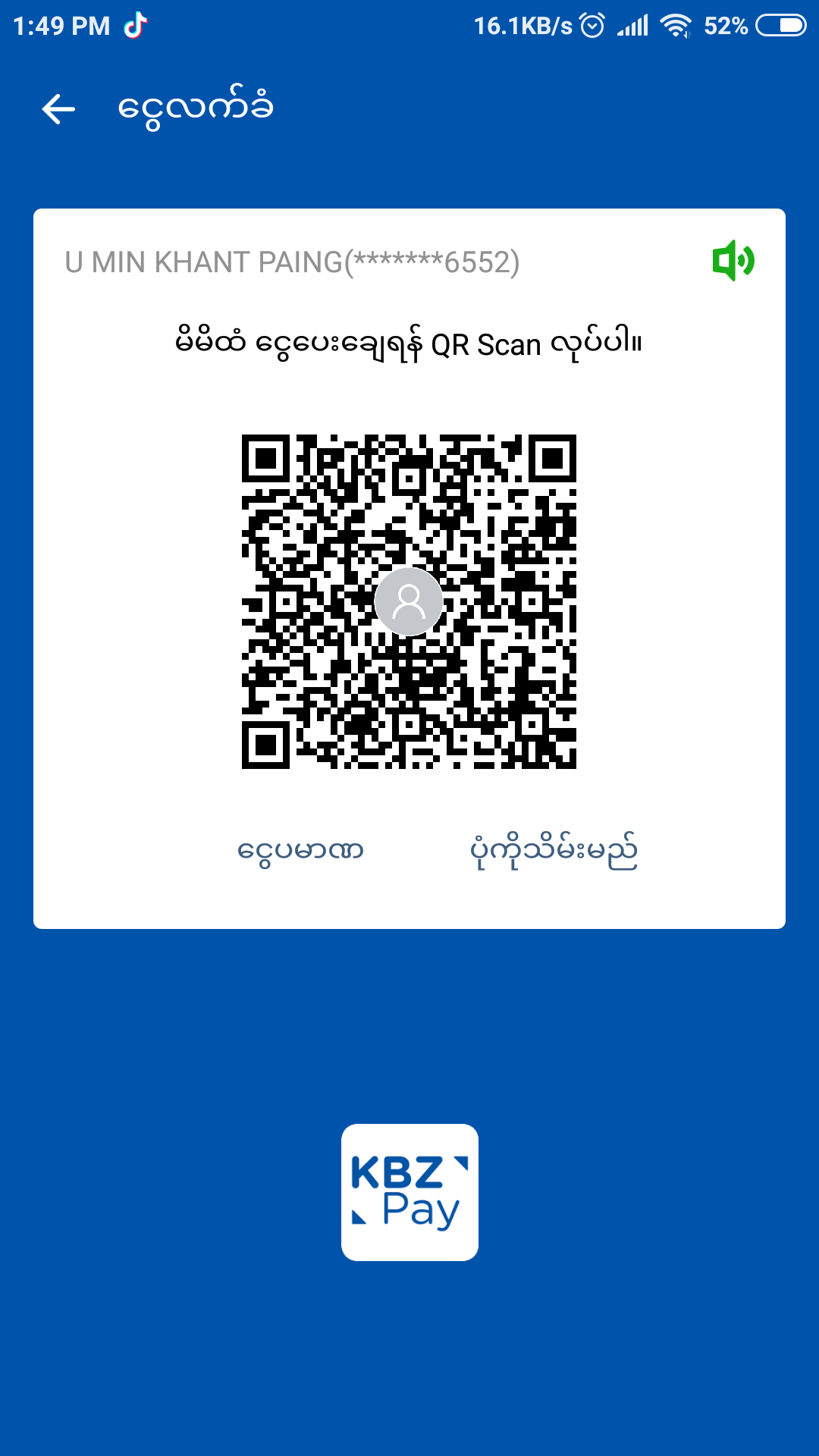The width and height of the screenshot is (819, 1456).
Task: Go back using the arrow icon
Action: click(x=58, y=109)
